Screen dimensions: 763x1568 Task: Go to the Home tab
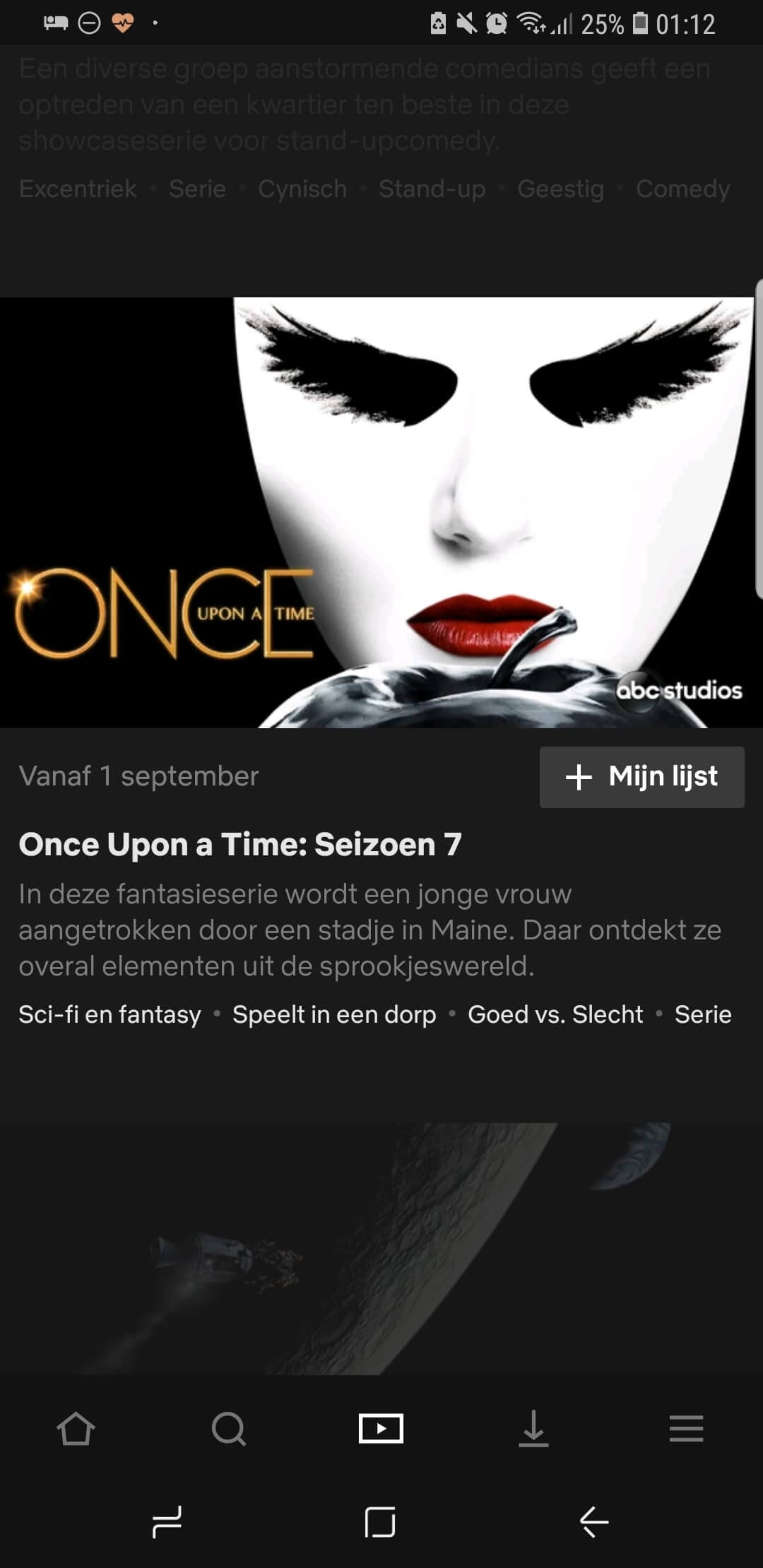pyautogui.click(x=76, y=1429)
